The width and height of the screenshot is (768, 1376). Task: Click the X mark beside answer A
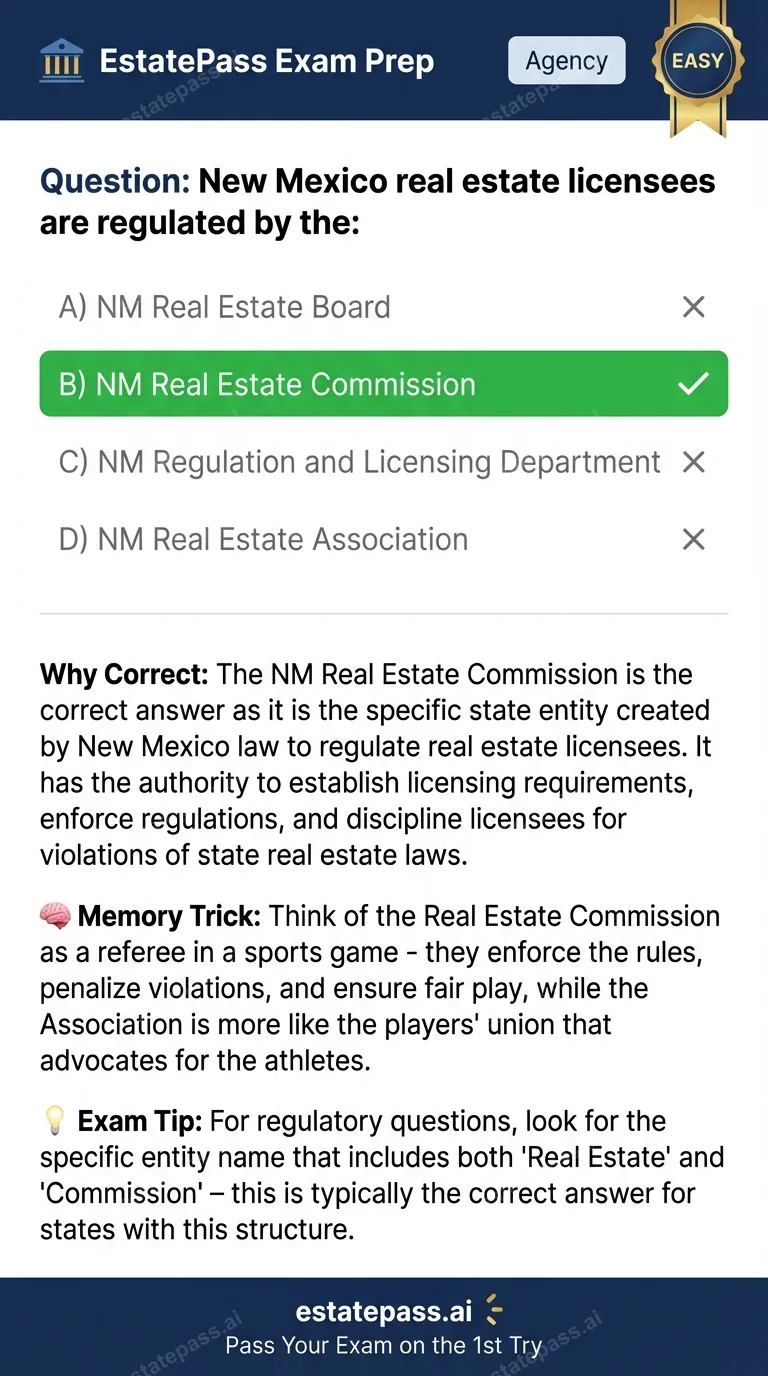(693, 307)
